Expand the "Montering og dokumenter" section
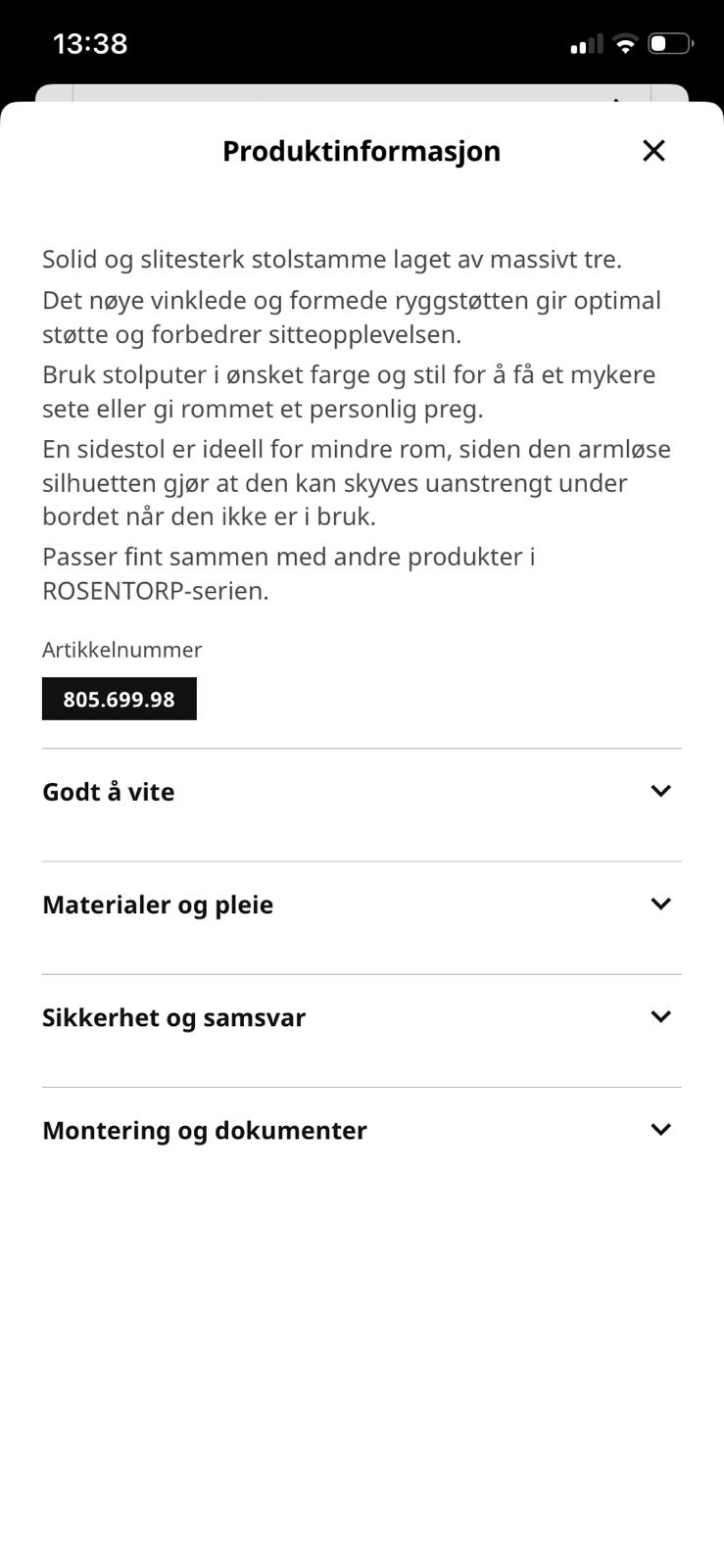Viewport: 724px width, 1568px height. [204, 1129]
